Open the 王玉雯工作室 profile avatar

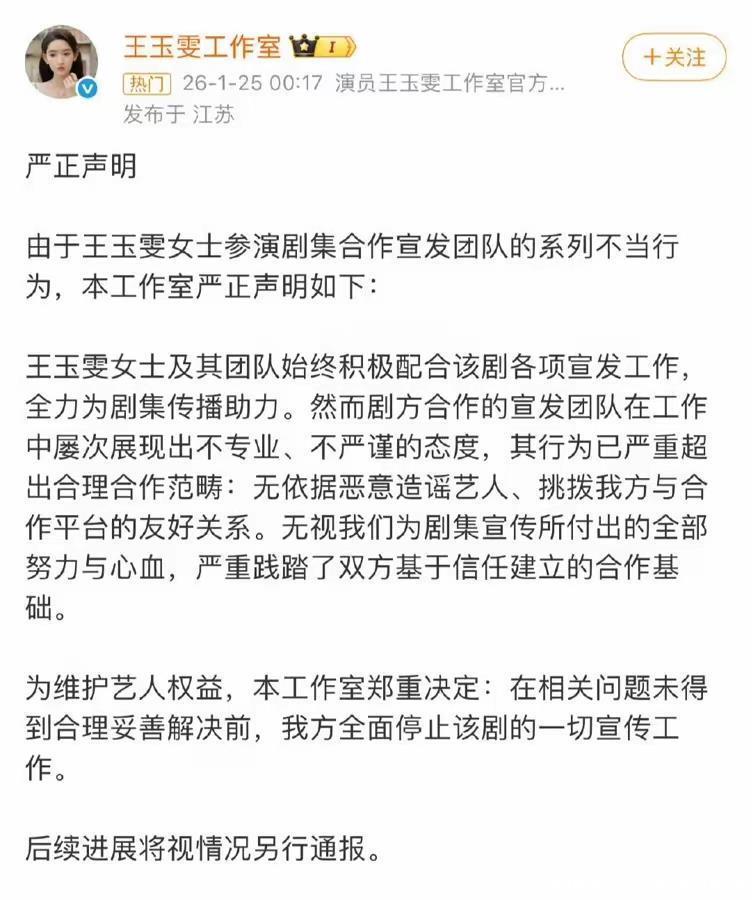pyautogui.click(x=61, y=61)
